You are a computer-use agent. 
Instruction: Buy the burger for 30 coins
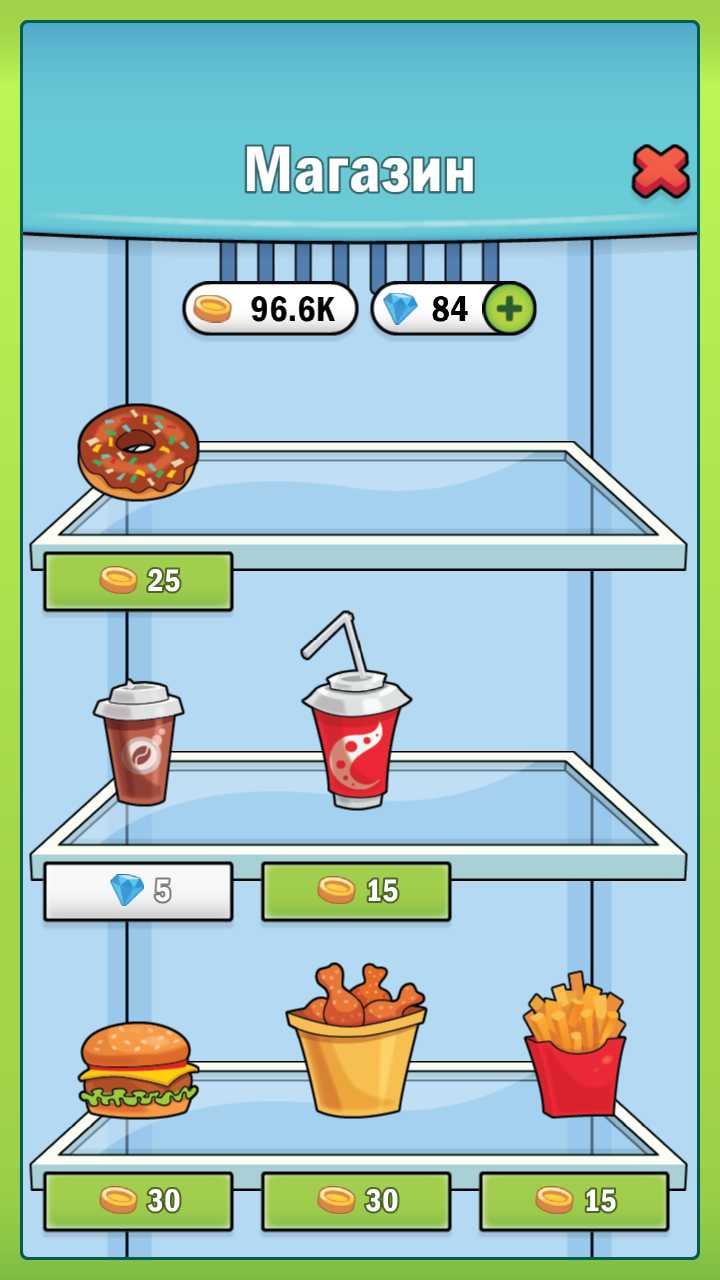coord(138,1201)
